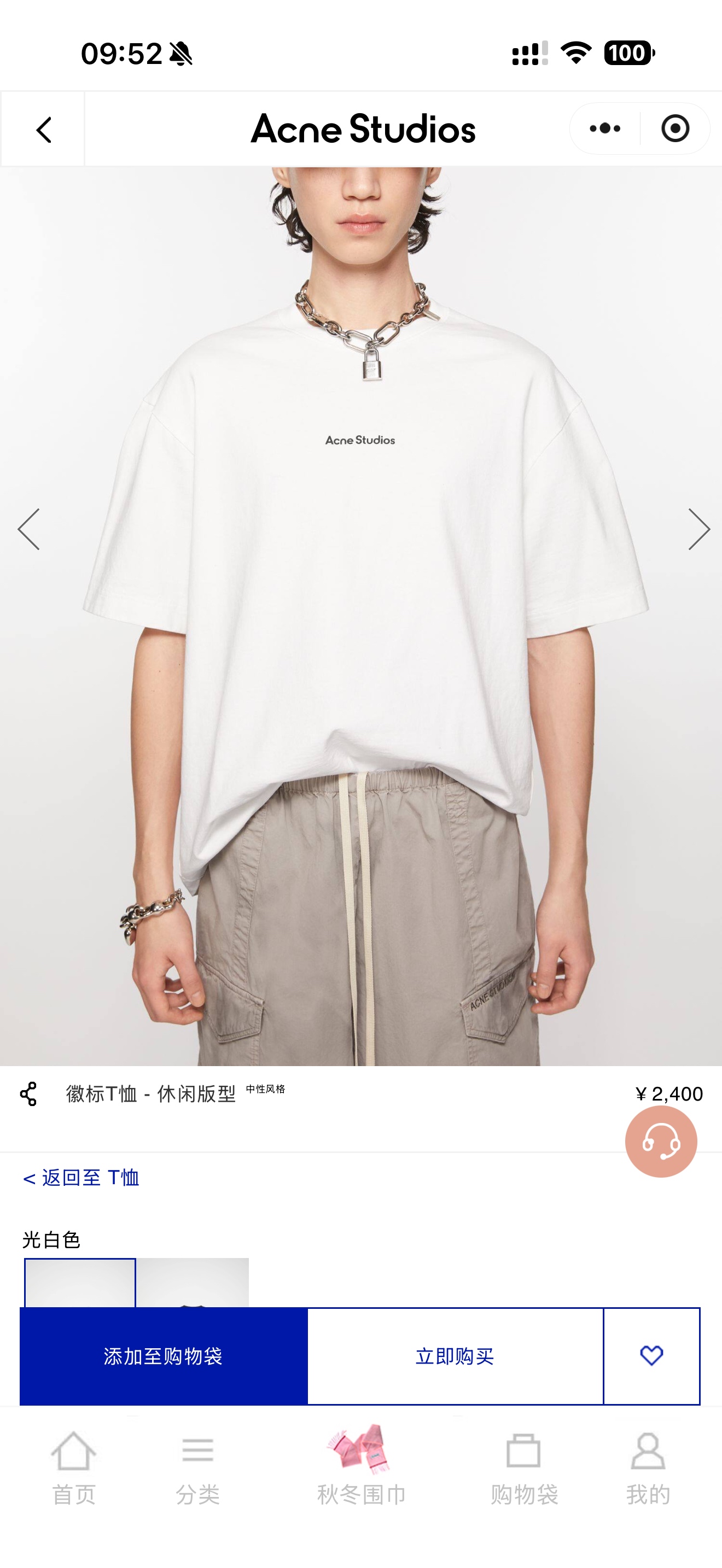The height and width of the screenshot is (1568, 722).
Task: Close the mini program with the circle icon
Action: (x=675, y=128)
